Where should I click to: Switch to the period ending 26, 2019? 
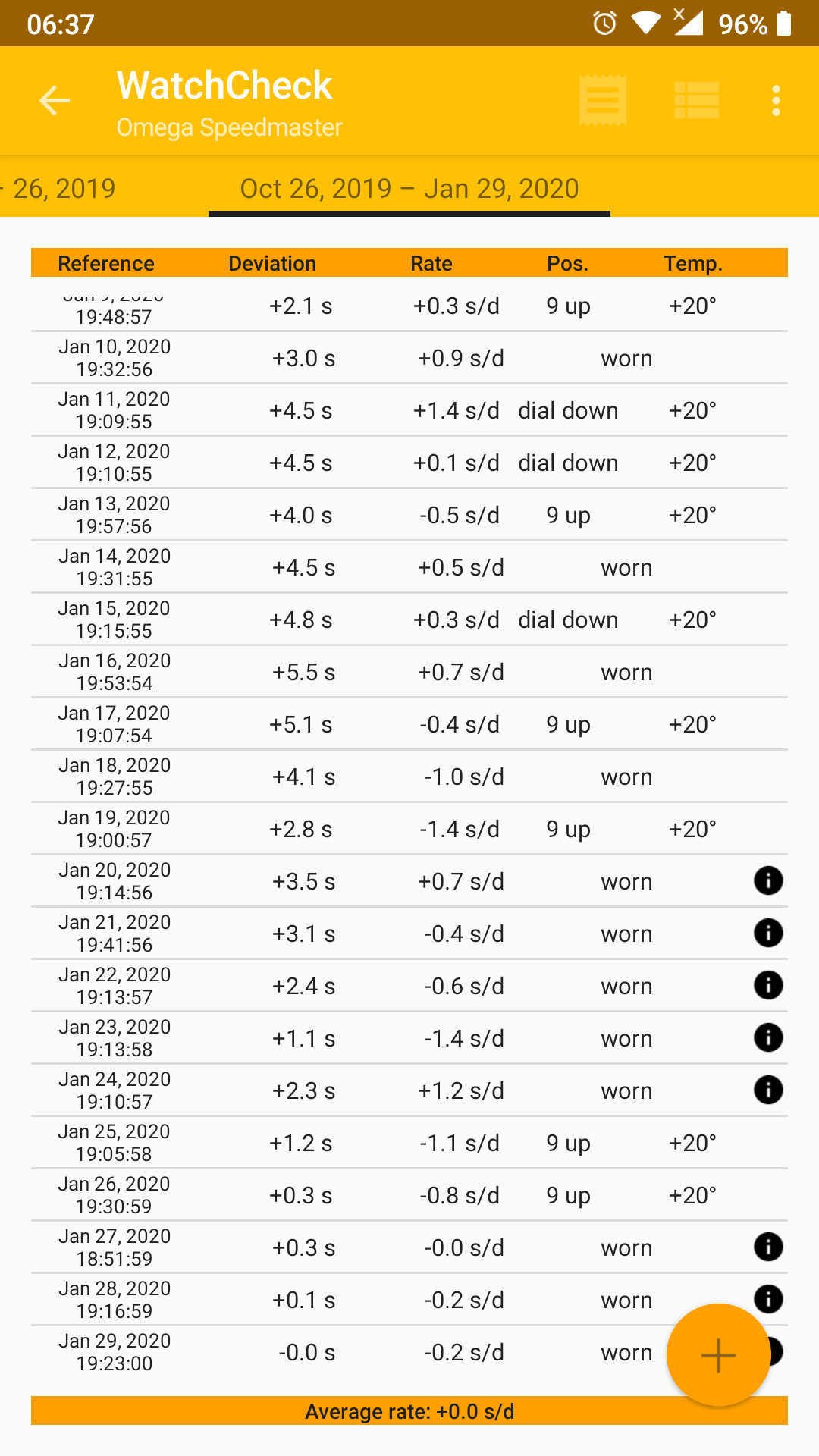(64, 188)
